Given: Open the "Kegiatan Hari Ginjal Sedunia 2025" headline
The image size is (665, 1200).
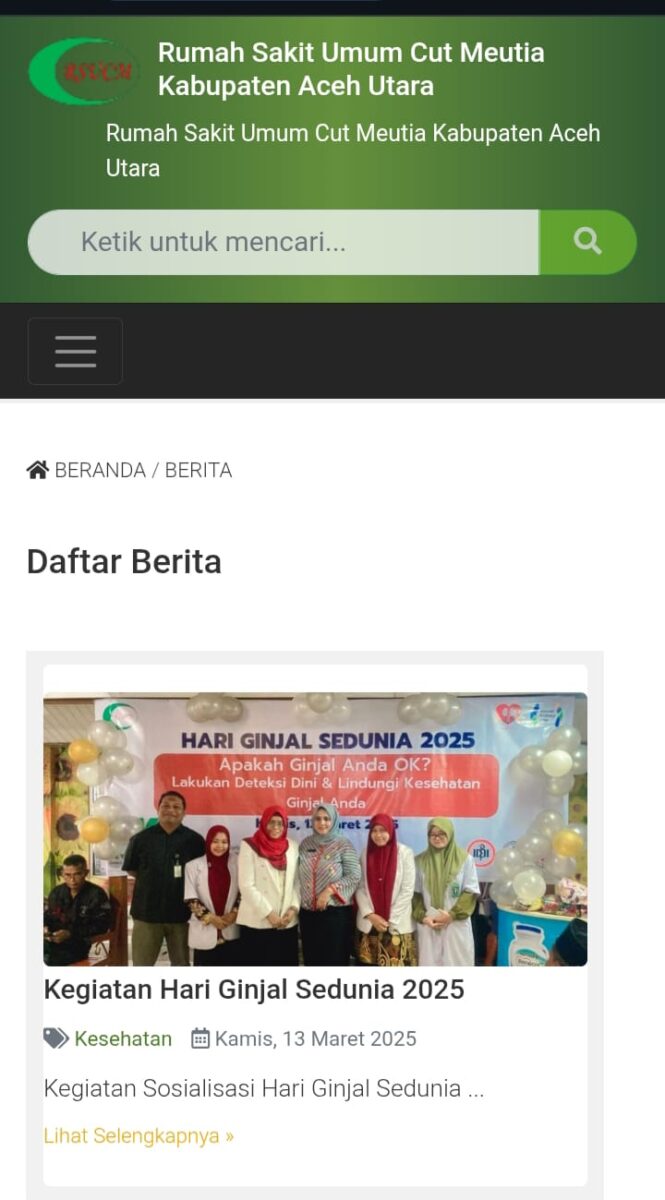Looking at the screenshot, I should pyautogui.click(x=254, y=990).
